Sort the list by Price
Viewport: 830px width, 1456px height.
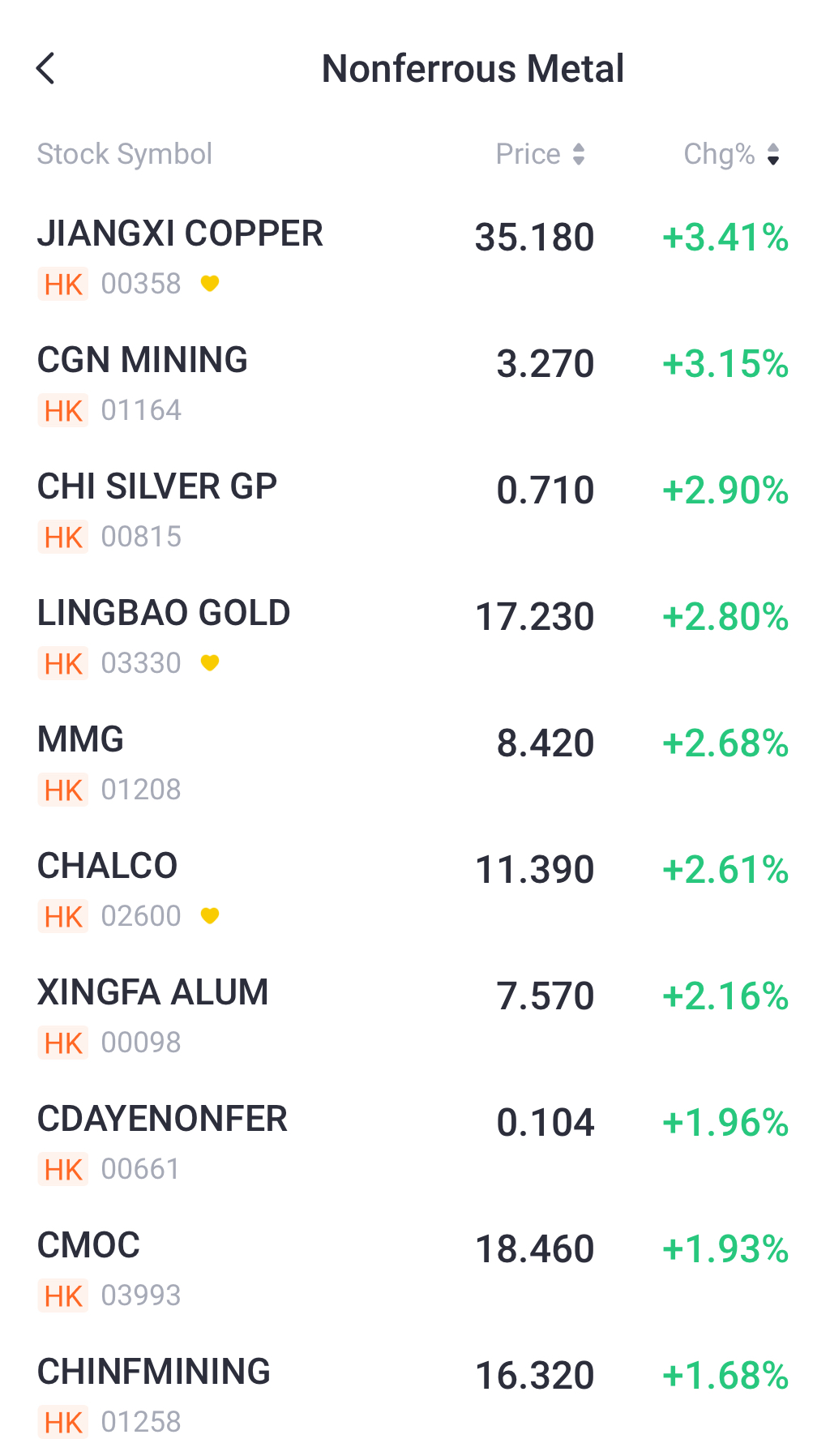pos(540,154)
